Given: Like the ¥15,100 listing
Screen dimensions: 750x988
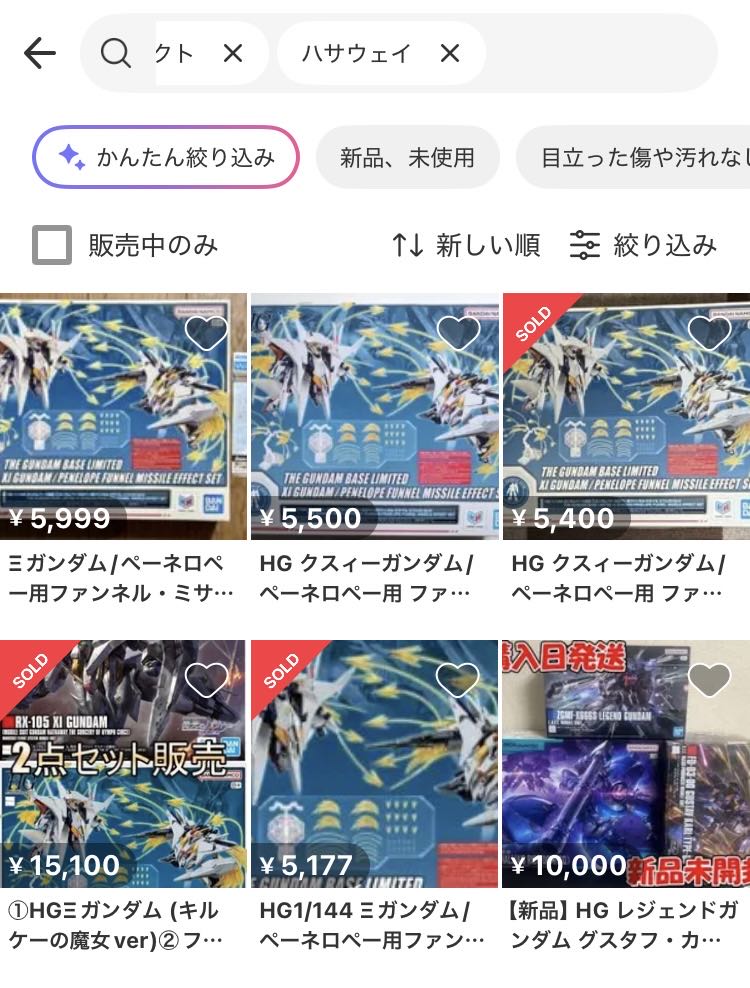Looking at the screenshot, I should tap(207, 680).
